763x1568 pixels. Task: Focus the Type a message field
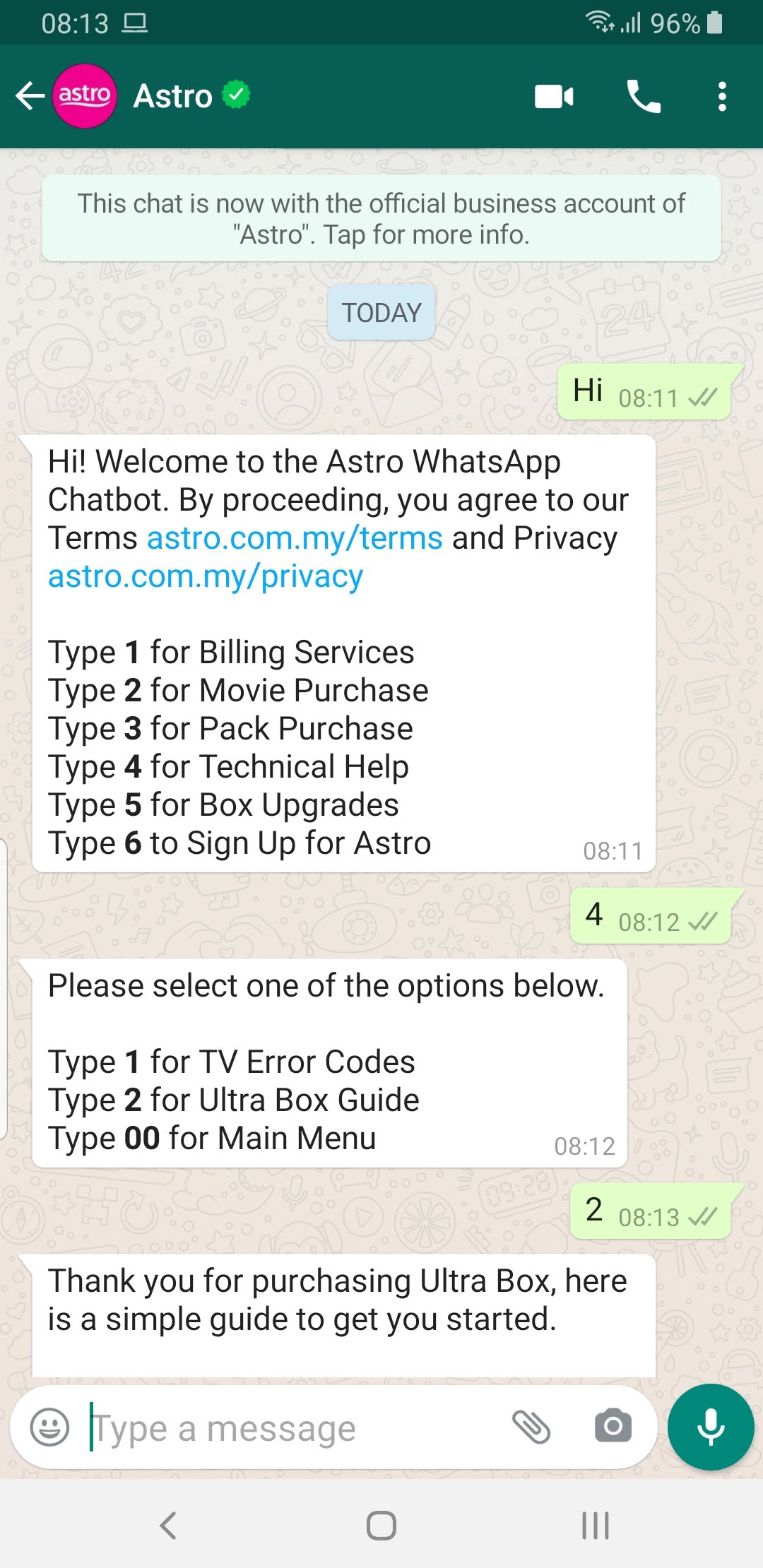point(297,1428)
